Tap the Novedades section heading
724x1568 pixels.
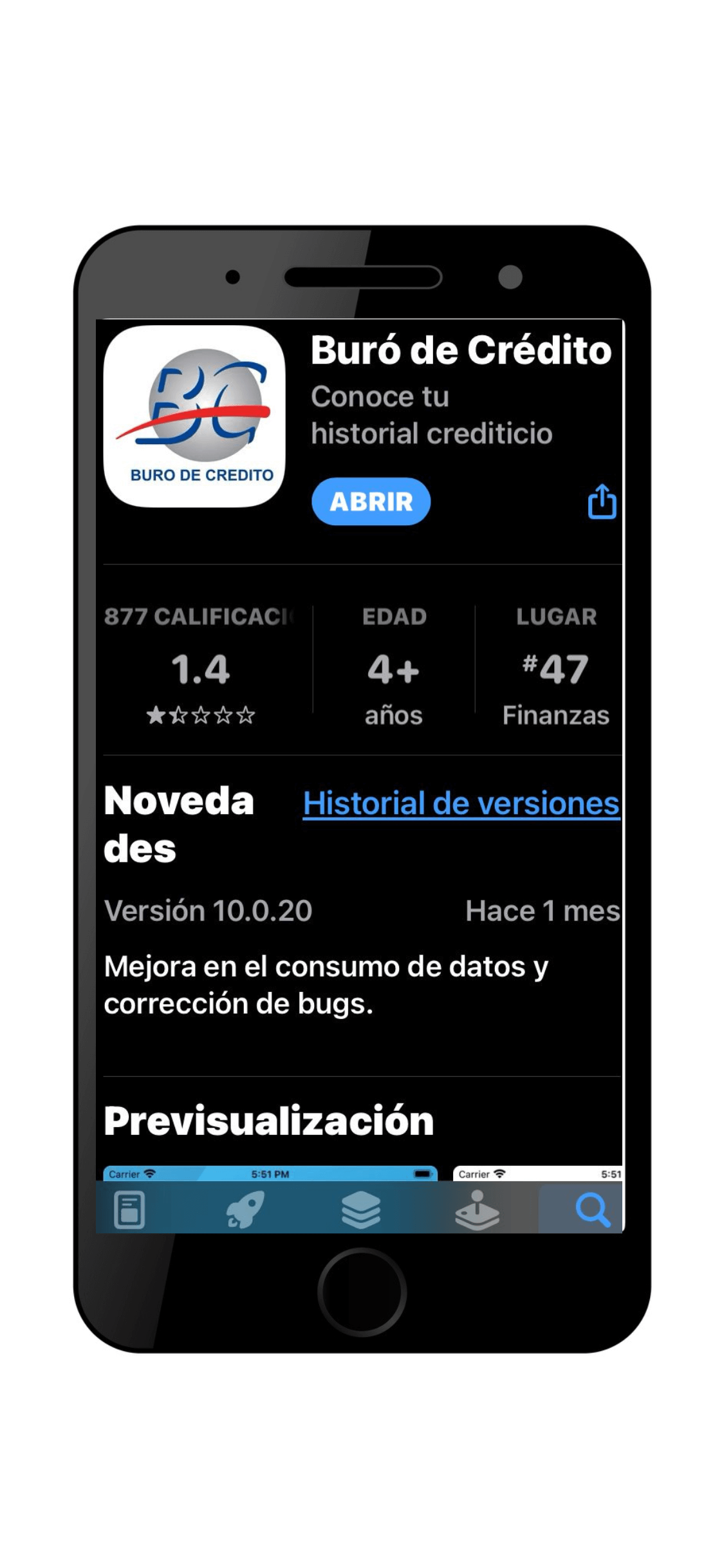(180, 824)
